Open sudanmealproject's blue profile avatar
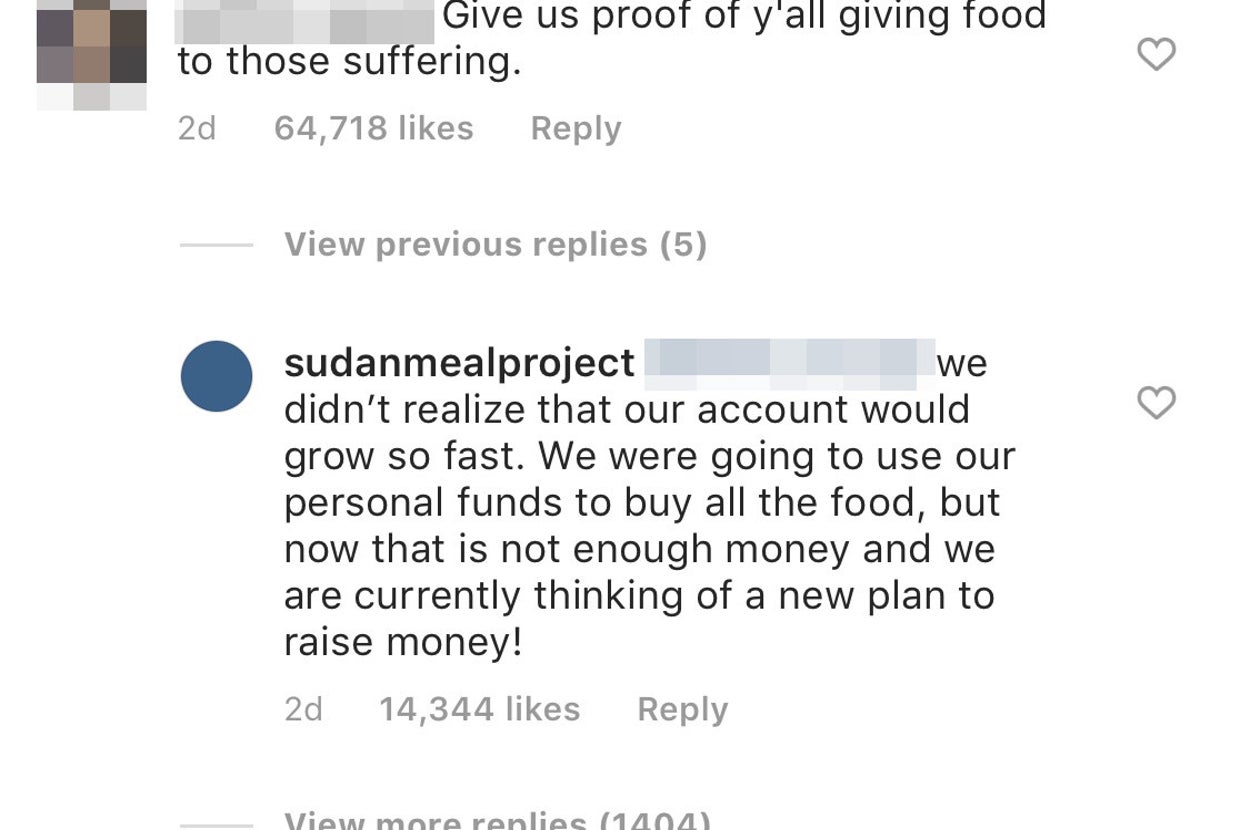The width and height of the screenshot is (1250, 830). click(216, 376)
